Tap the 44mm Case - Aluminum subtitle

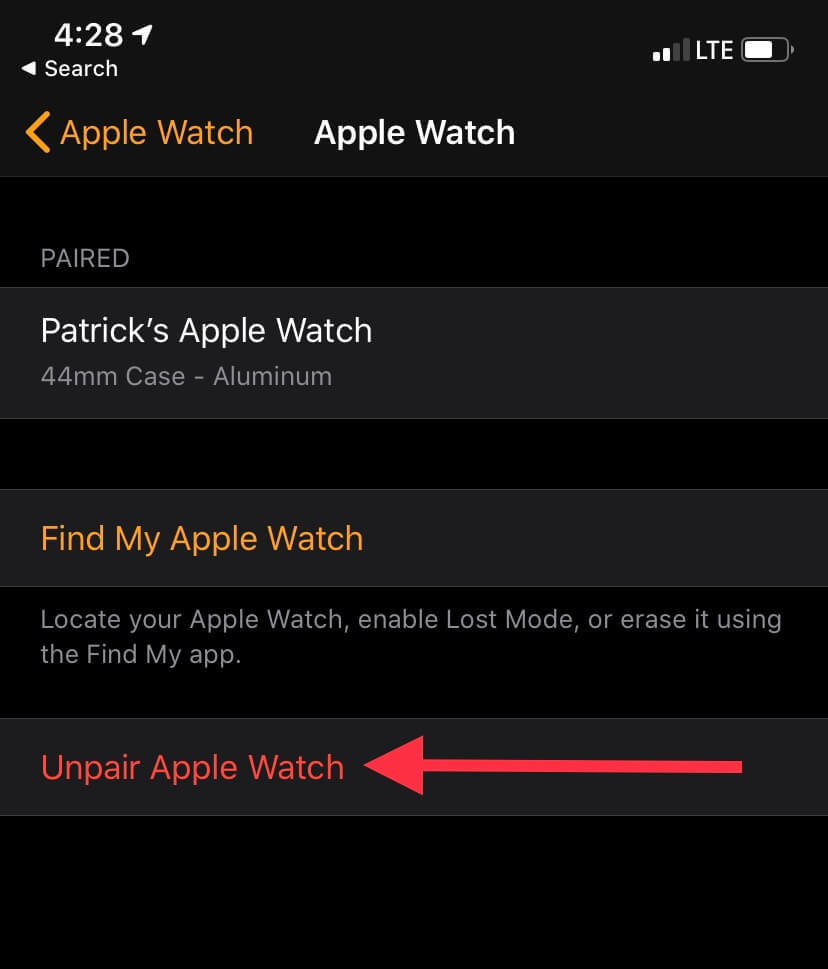186,376
